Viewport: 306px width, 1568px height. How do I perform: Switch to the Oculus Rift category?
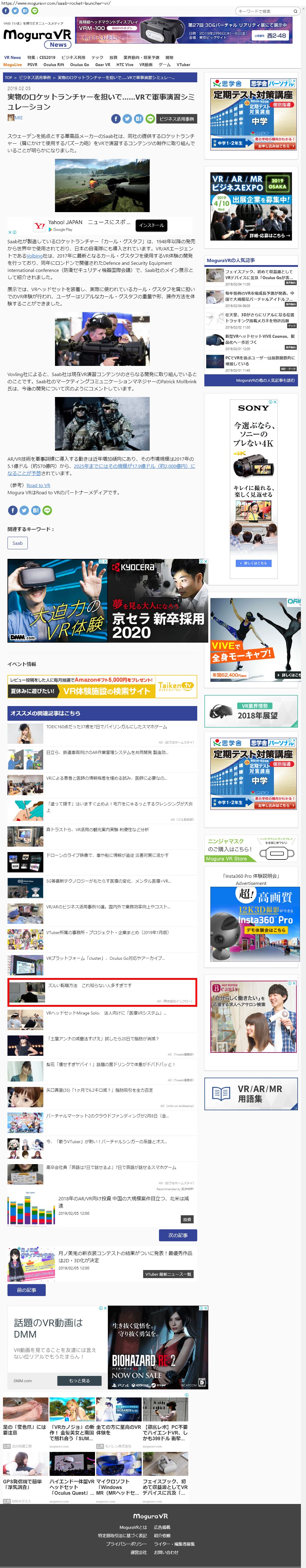(53, 65)
